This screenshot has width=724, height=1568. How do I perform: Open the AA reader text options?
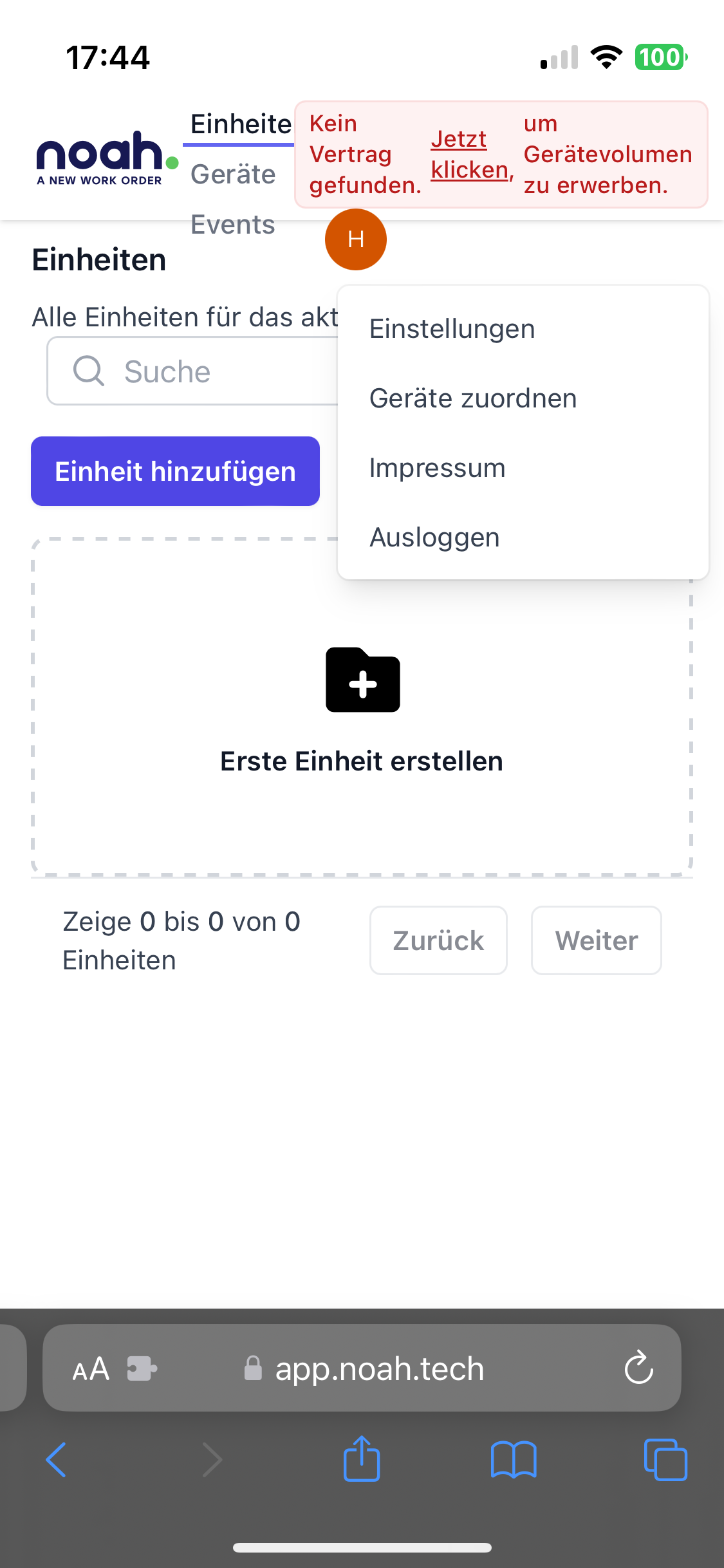[x=91, y=1369]
